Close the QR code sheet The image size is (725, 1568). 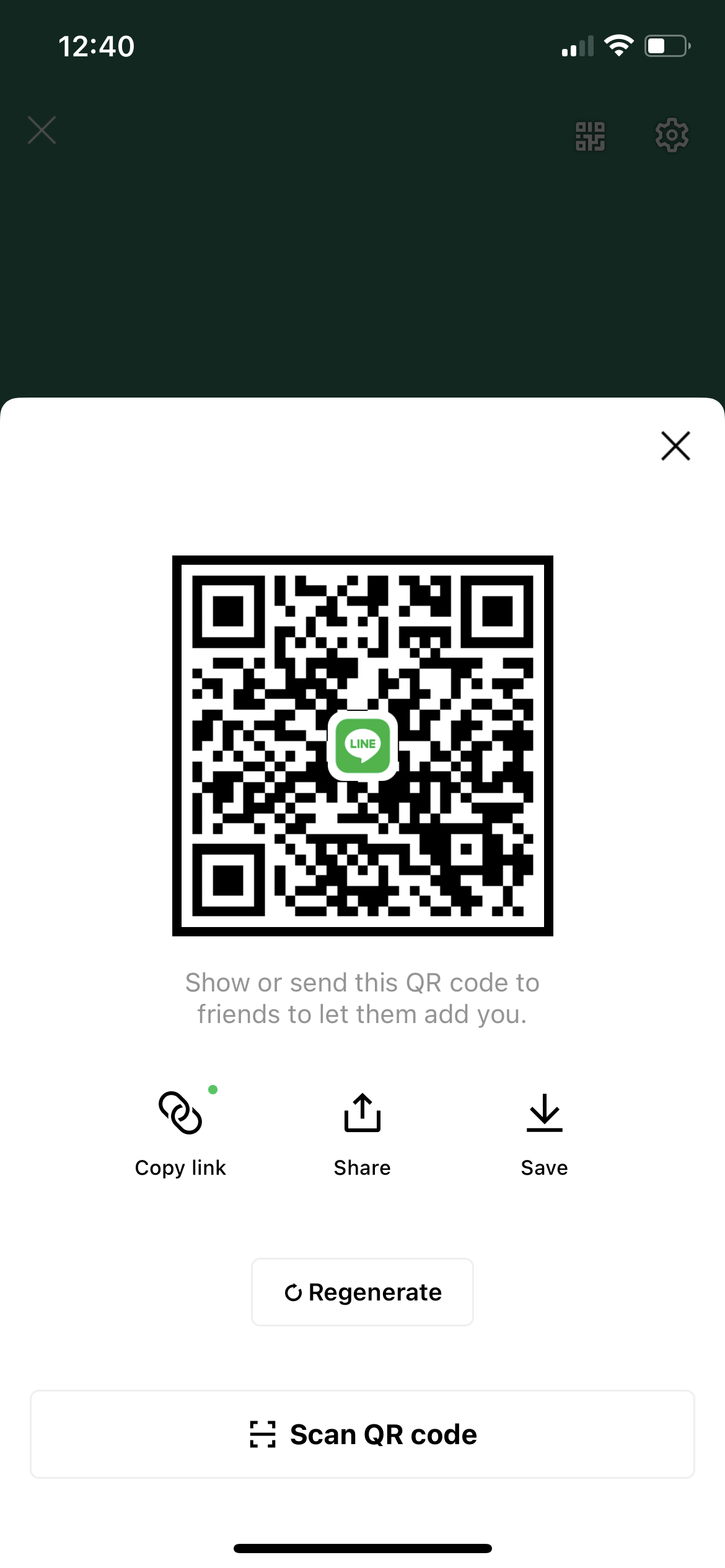point(675,446)
